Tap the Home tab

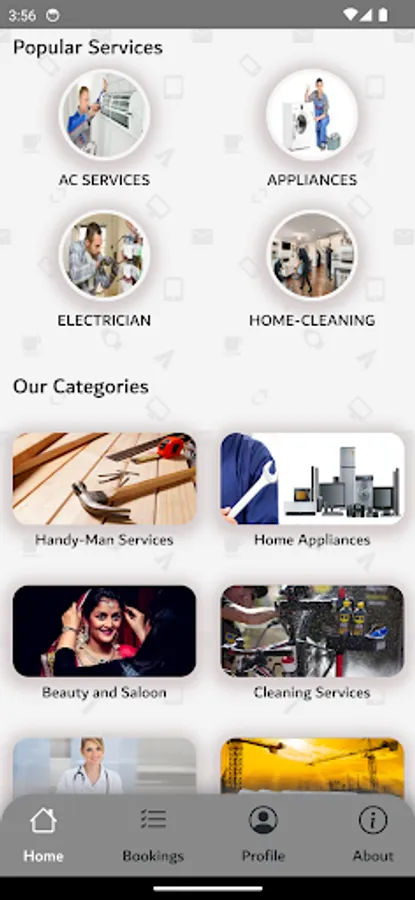click(43, 834)
